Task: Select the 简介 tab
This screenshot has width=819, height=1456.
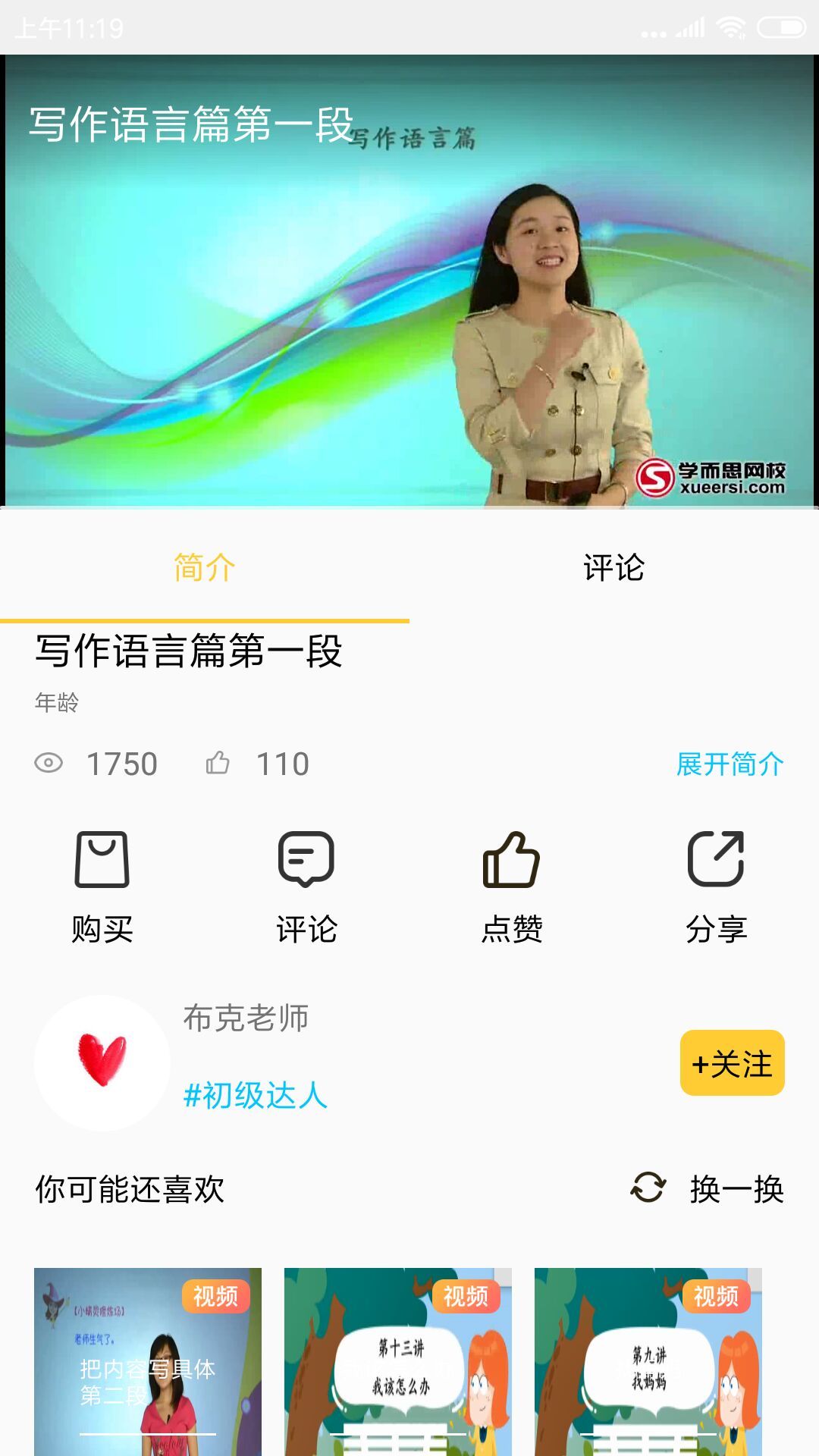Action: click(x=204, y=567)
